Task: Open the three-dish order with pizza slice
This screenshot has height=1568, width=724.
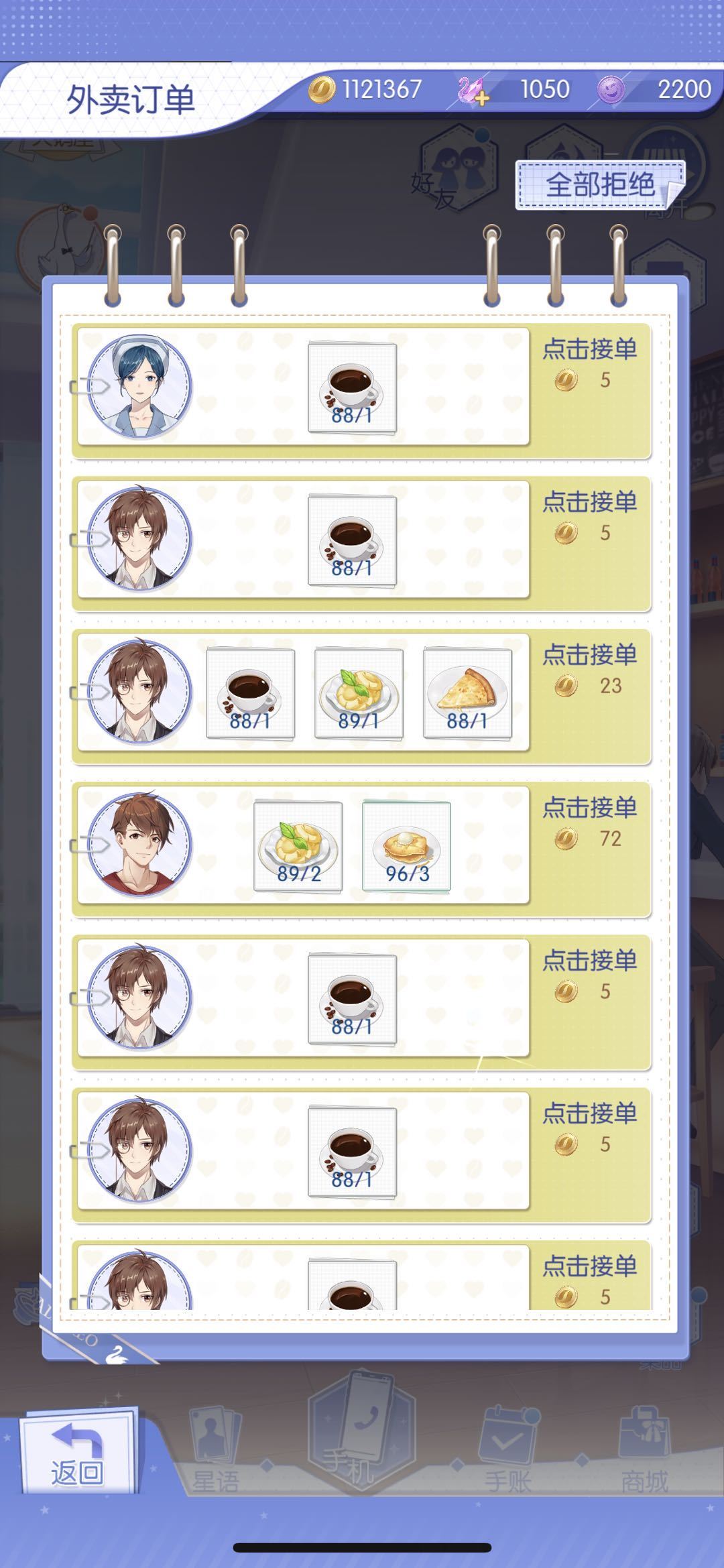Action: coord(467,694)
